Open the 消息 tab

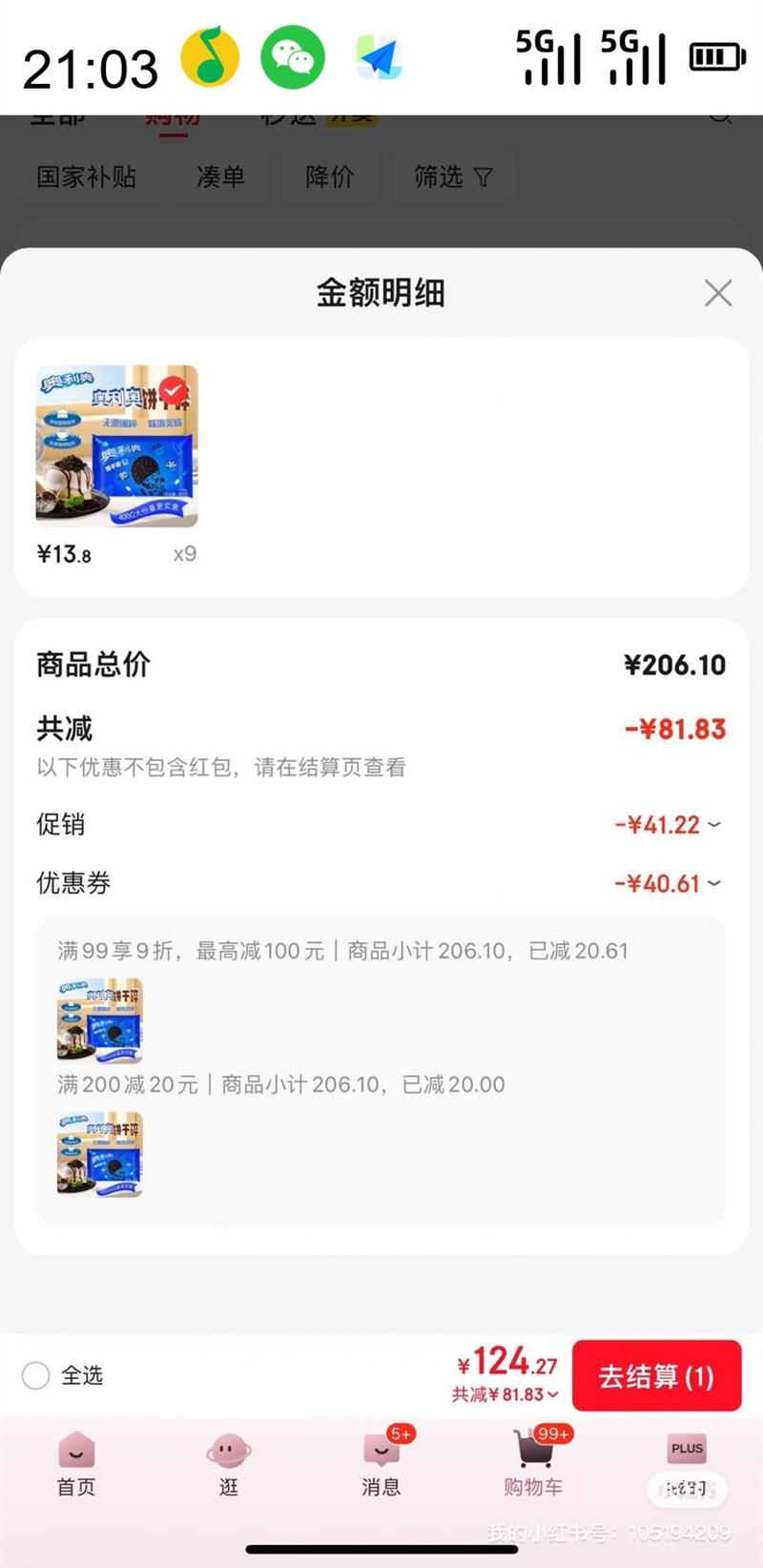click(381, 1465)
